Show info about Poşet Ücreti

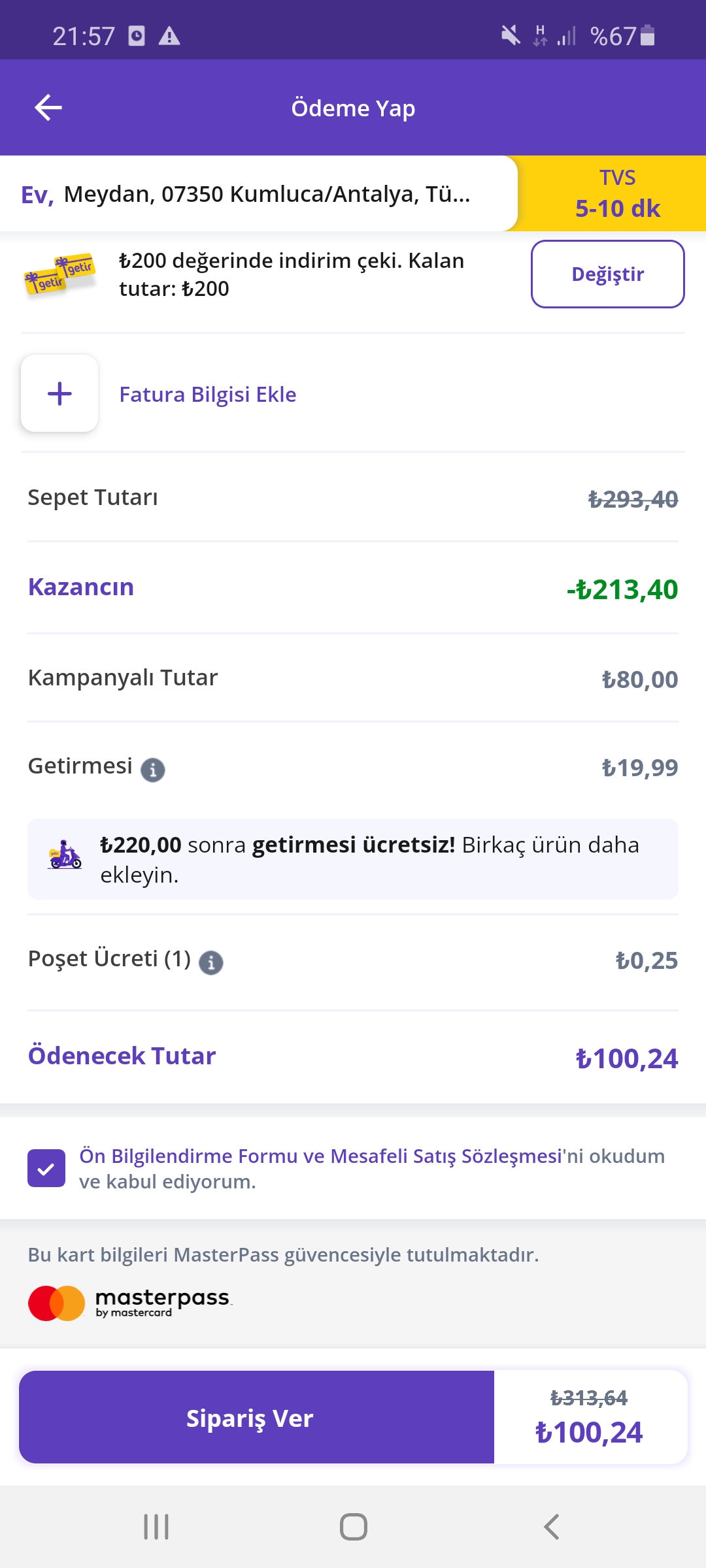click(x=211, y=962)
